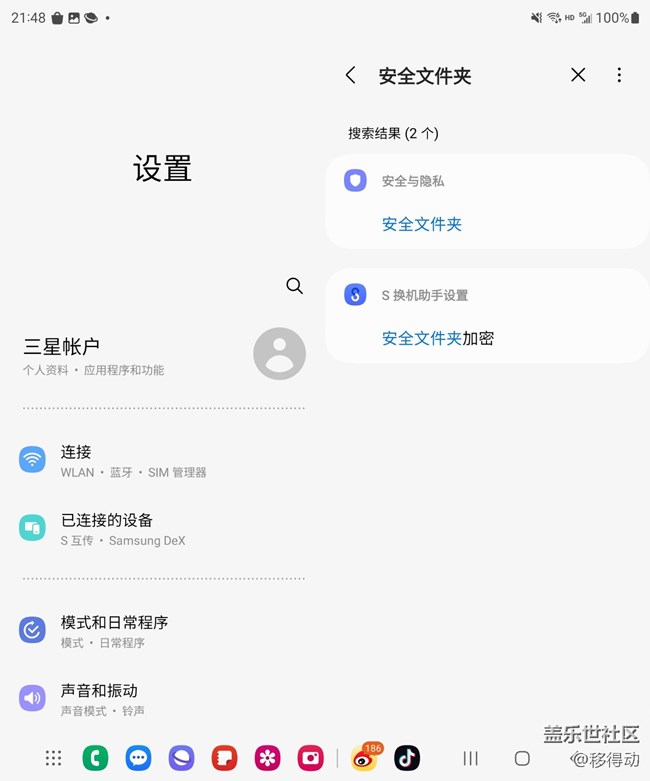Open Weibo from the taskbar
Image resolution: width=650 pixels, height=781 pixels.
(x=364, y=758)
